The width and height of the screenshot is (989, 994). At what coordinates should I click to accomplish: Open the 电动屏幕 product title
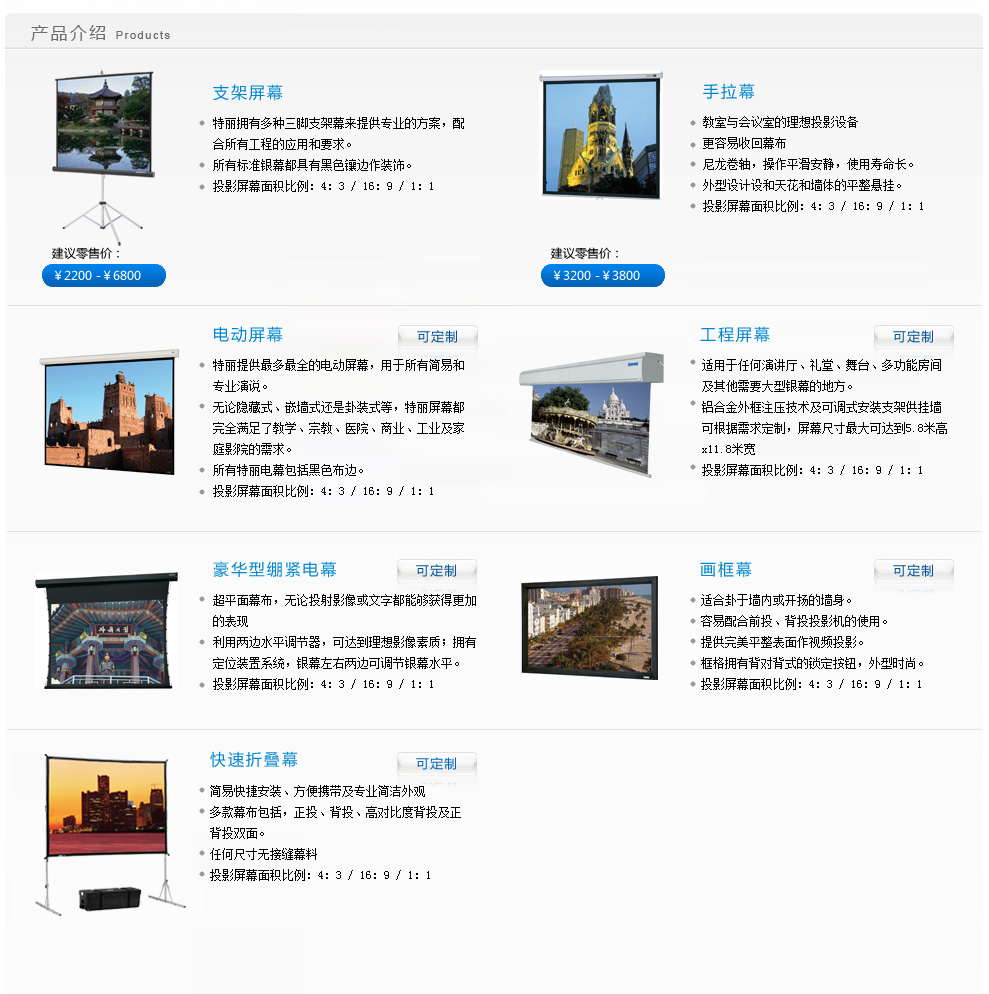(247, 335)
